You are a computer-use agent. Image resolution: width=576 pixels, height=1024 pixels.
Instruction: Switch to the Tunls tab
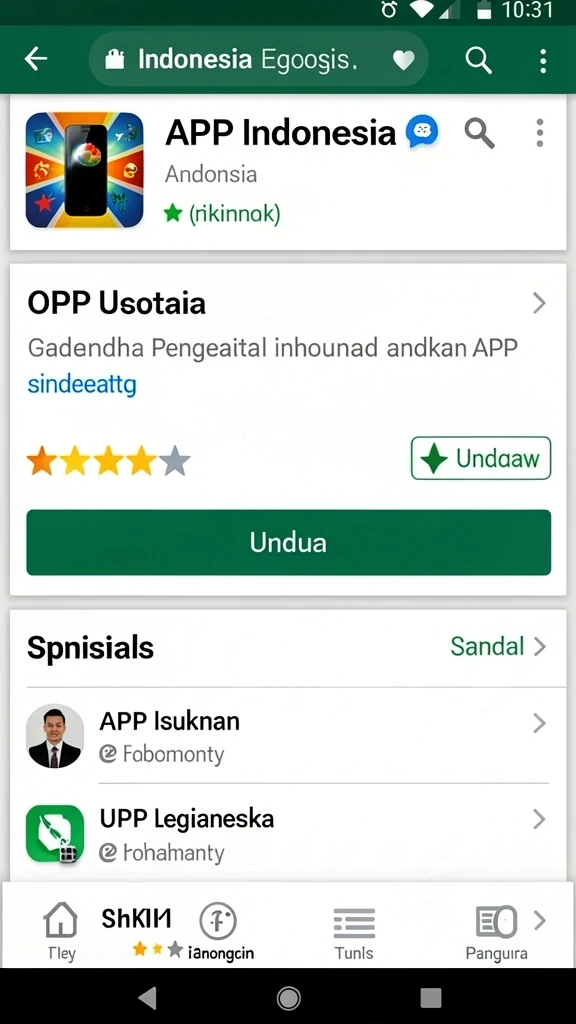354,933
